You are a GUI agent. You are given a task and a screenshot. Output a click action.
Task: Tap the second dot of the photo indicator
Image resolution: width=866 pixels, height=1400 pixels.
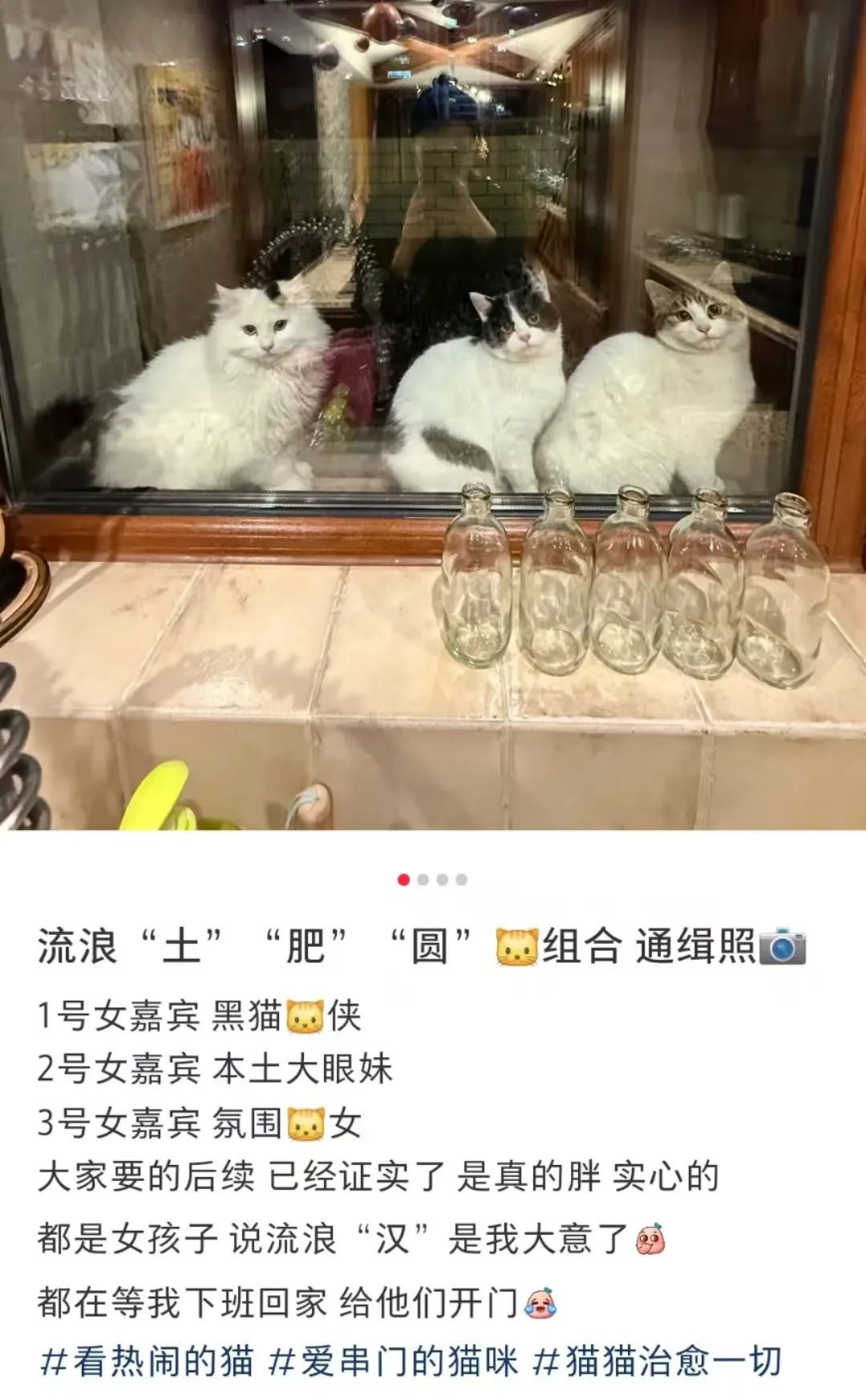pos(423,880)
